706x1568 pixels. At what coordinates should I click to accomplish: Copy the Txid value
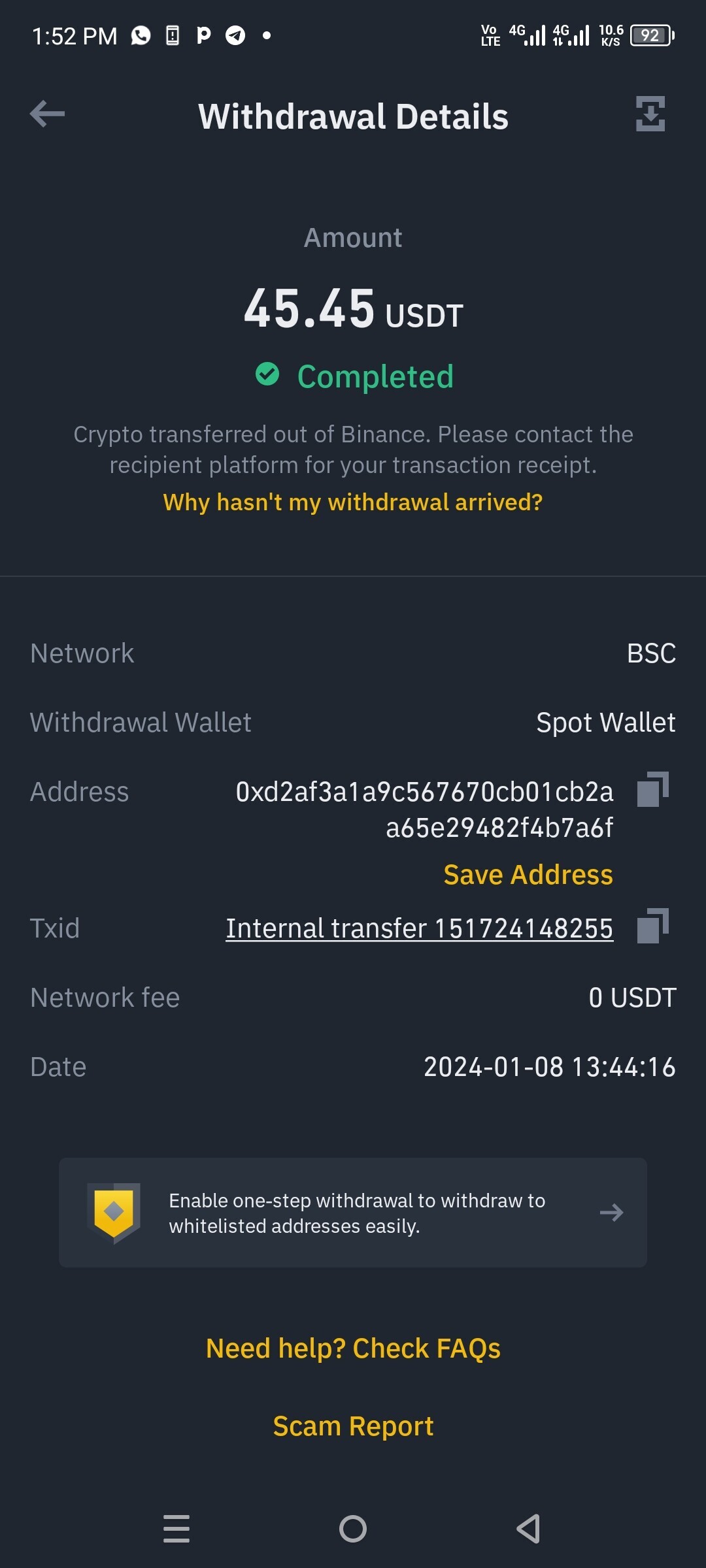click(653, 926)
